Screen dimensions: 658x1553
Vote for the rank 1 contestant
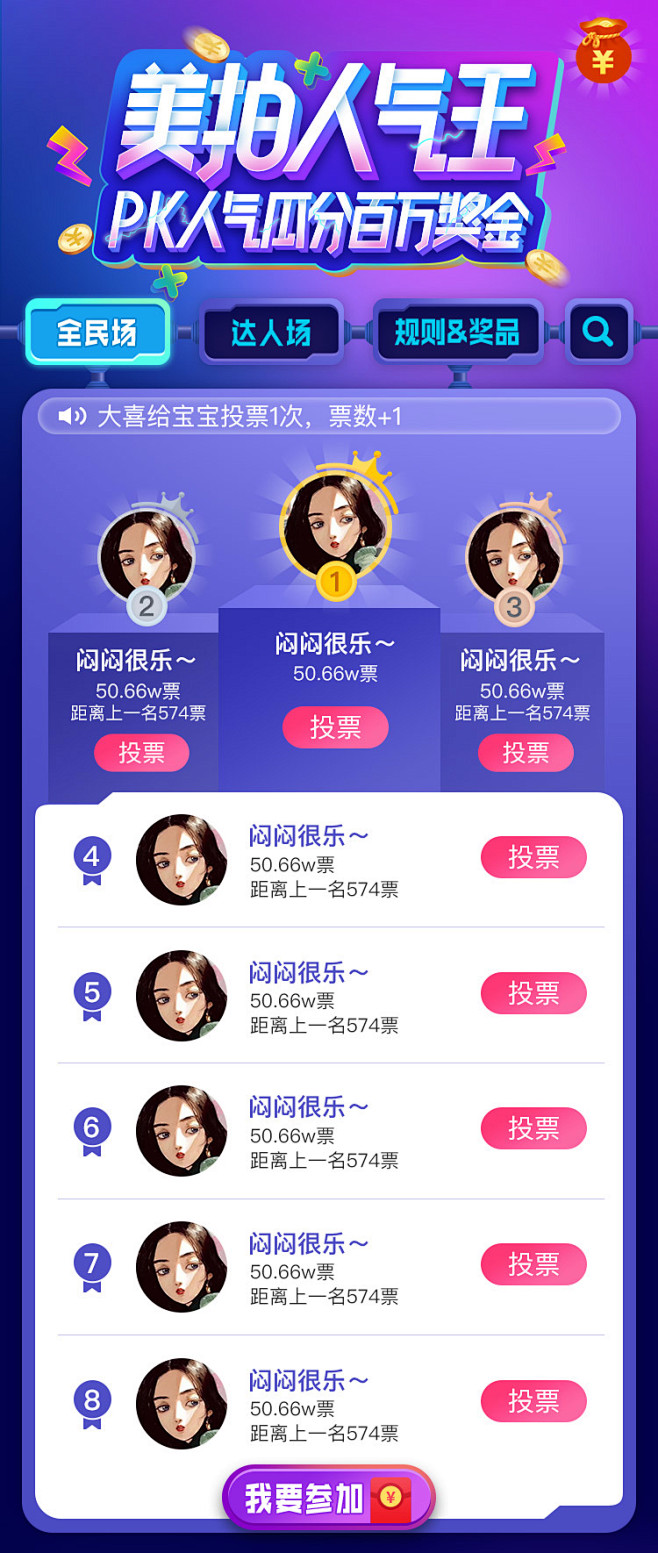coord(335,727)
